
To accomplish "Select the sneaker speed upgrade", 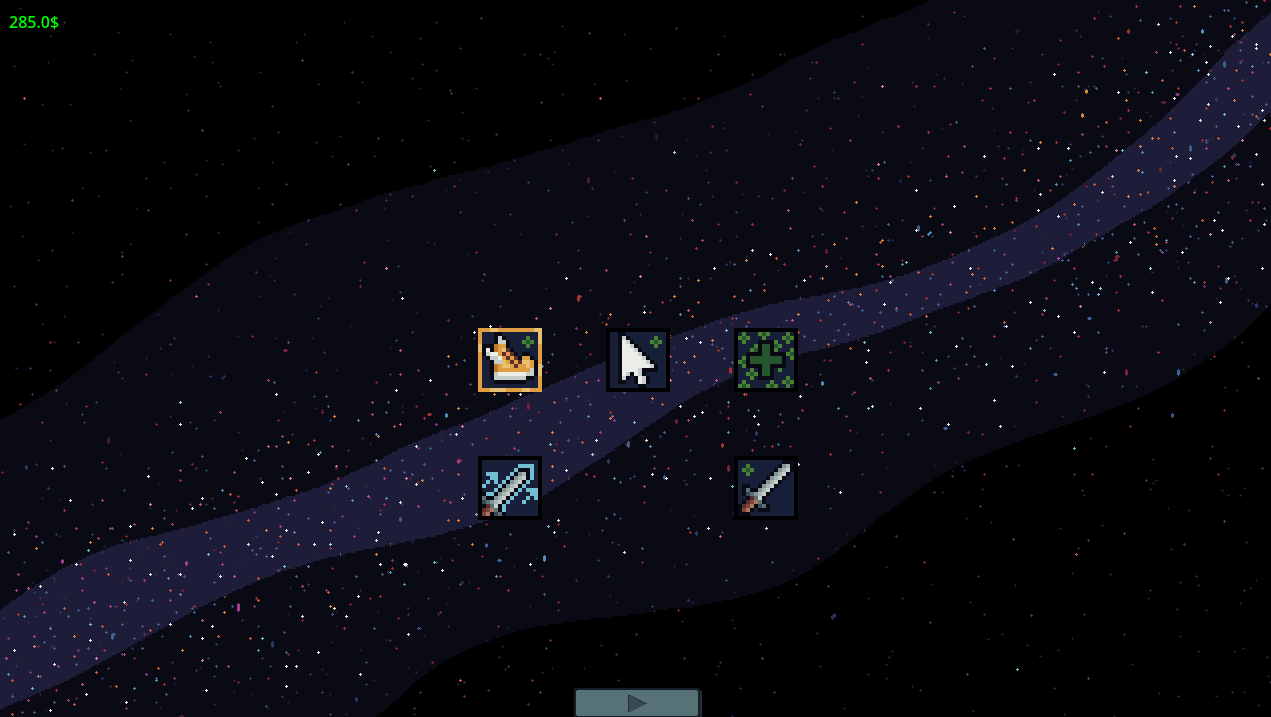I will [510, 360].
